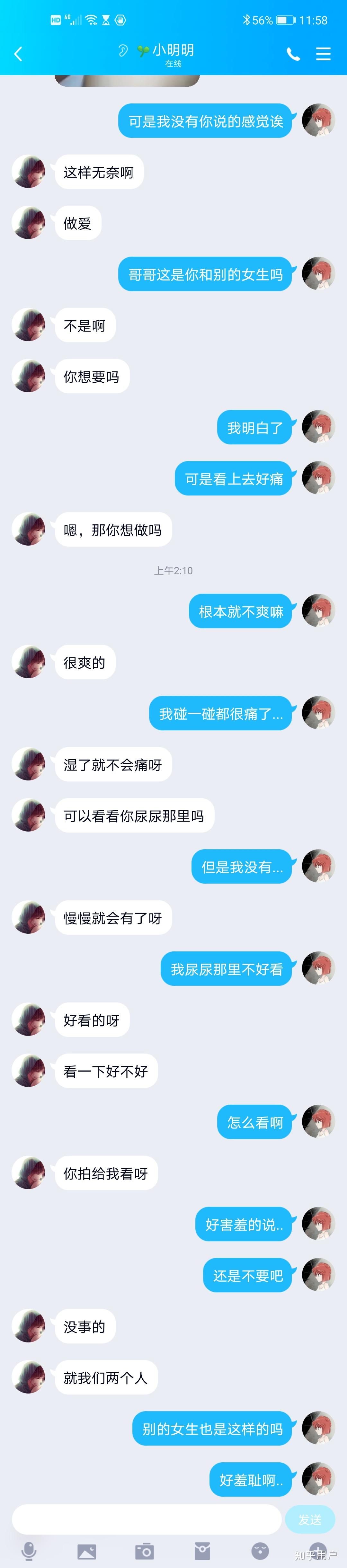Tap the 发送 send button
The width and height of the screenshot is (347, 1568).
(x=310, y=1519)
